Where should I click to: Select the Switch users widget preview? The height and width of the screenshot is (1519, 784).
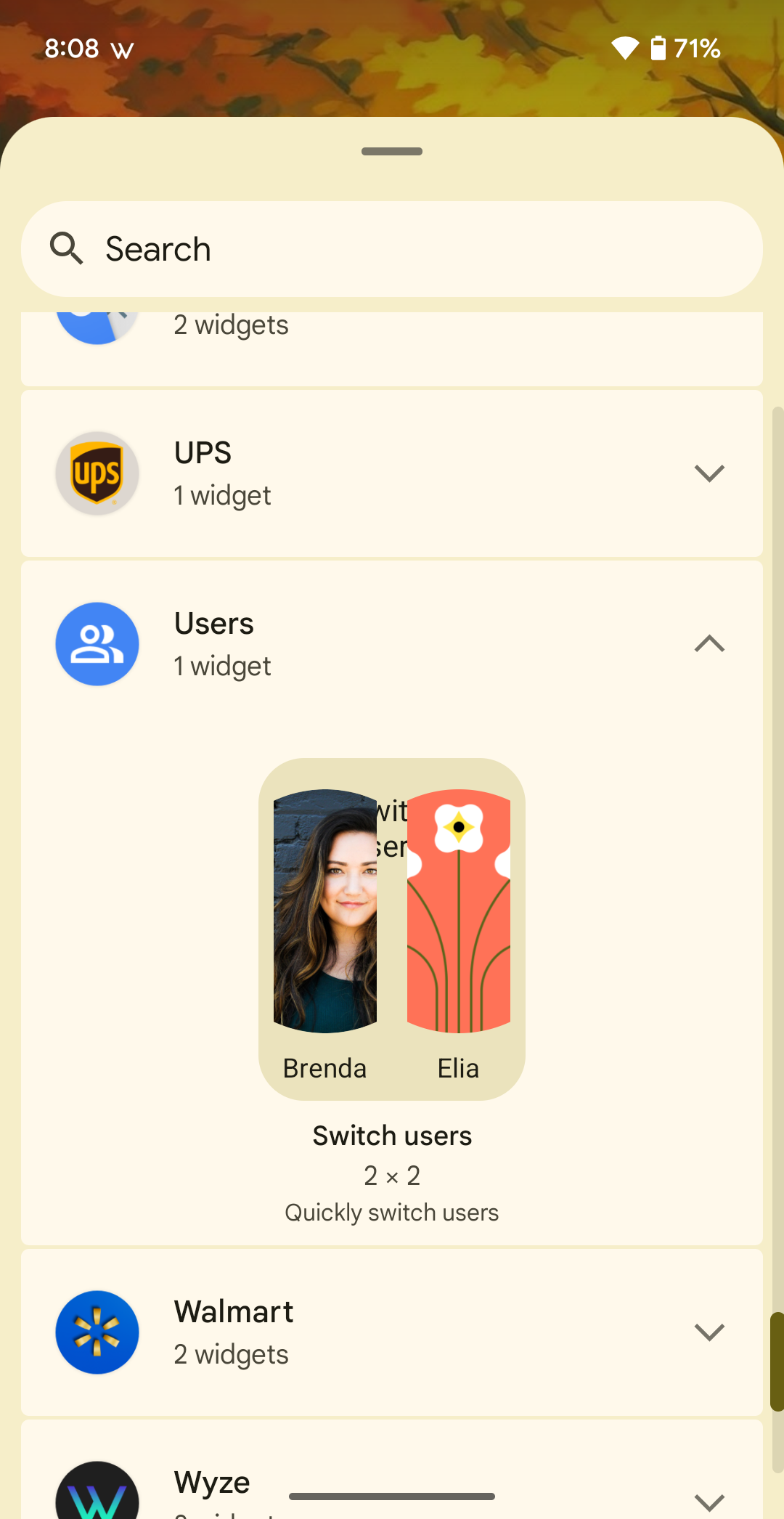point(392,929)
